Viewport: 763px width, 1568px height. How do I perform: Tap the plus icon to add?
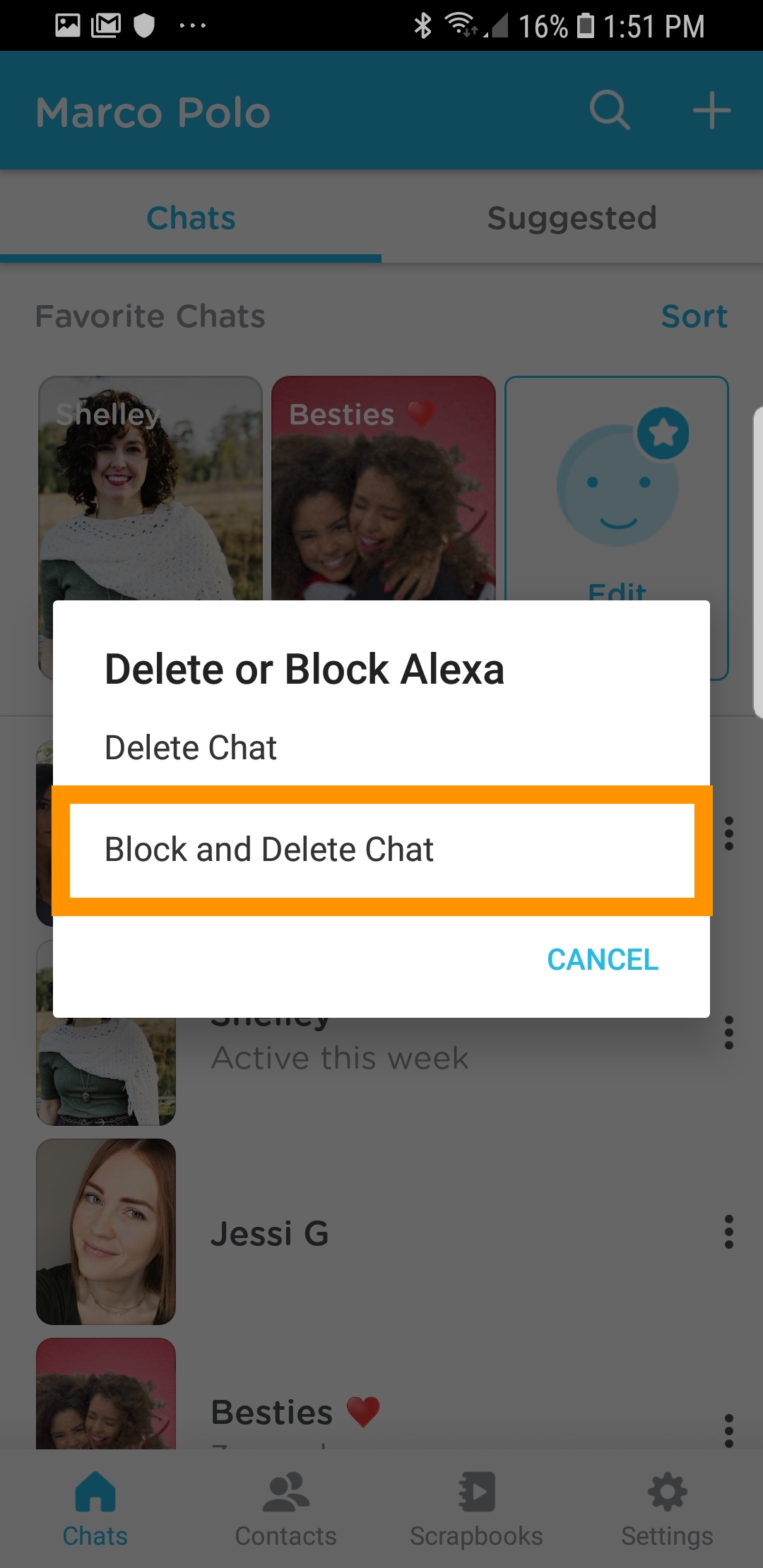point(711,111)
